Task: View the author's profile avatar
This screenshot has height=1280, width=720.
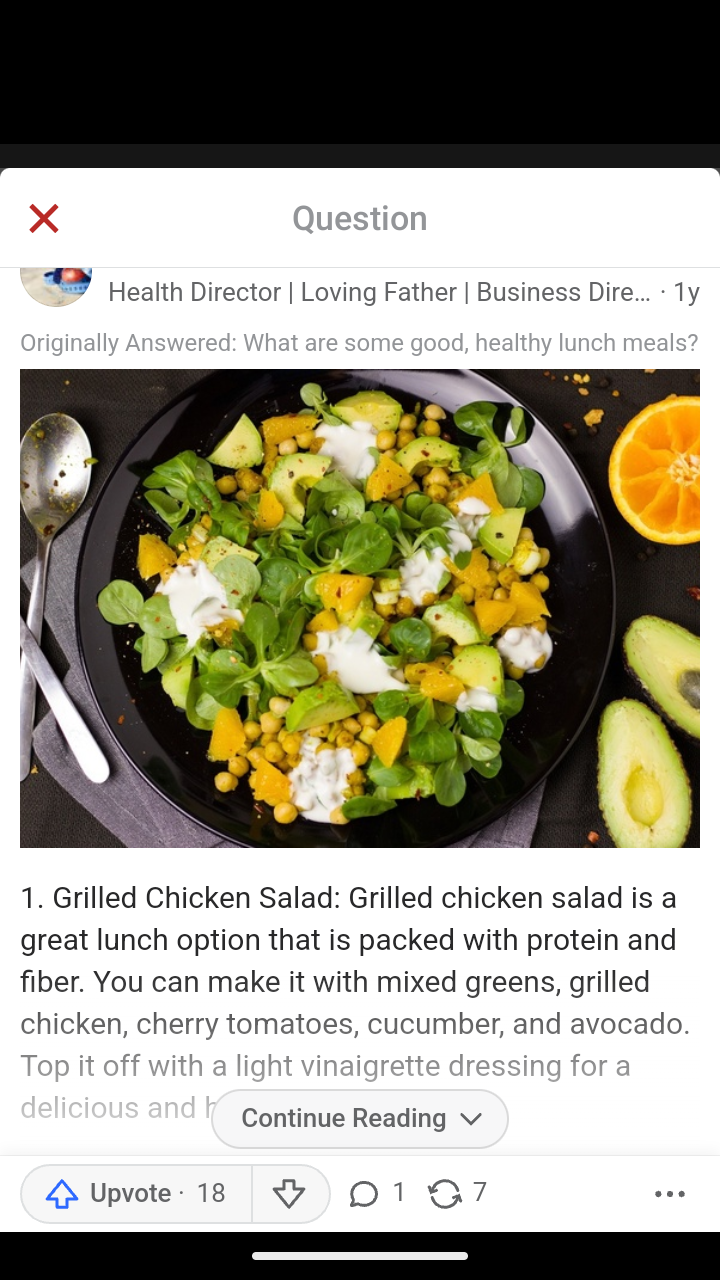Action: 56,286
